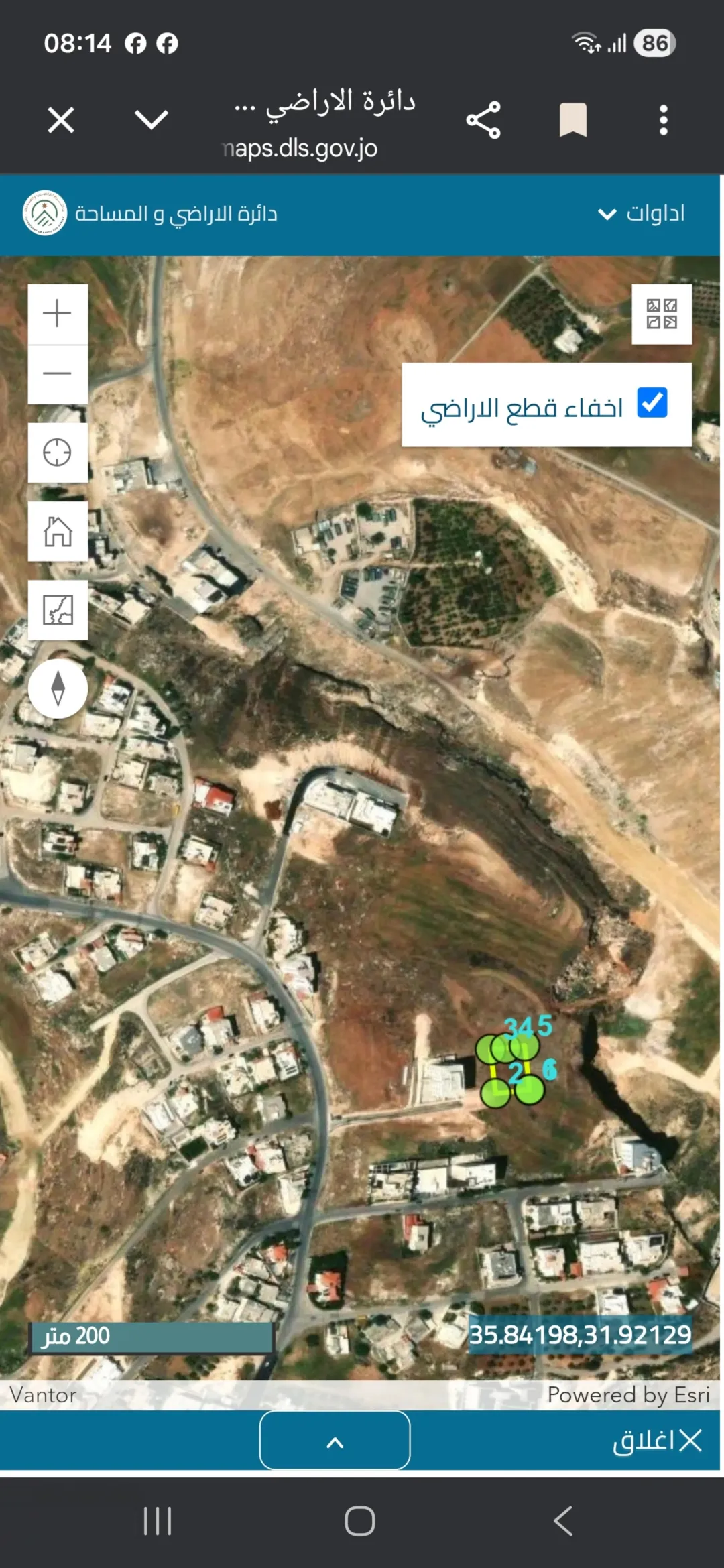This screenshot has height=1568, width=724.
Task: Open the browser overflow menu
Action: pyautogui.click(x=663, y=120)
